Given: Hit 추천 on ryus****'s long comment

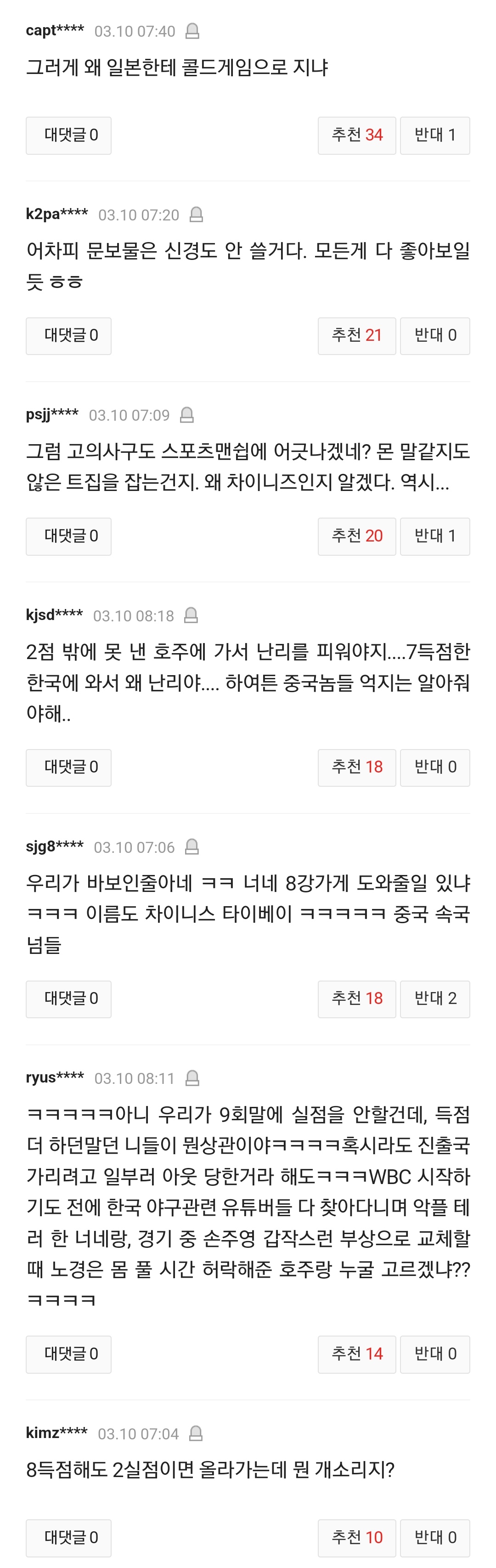Looking at the screenshot, I should [x=357, y=1354].
